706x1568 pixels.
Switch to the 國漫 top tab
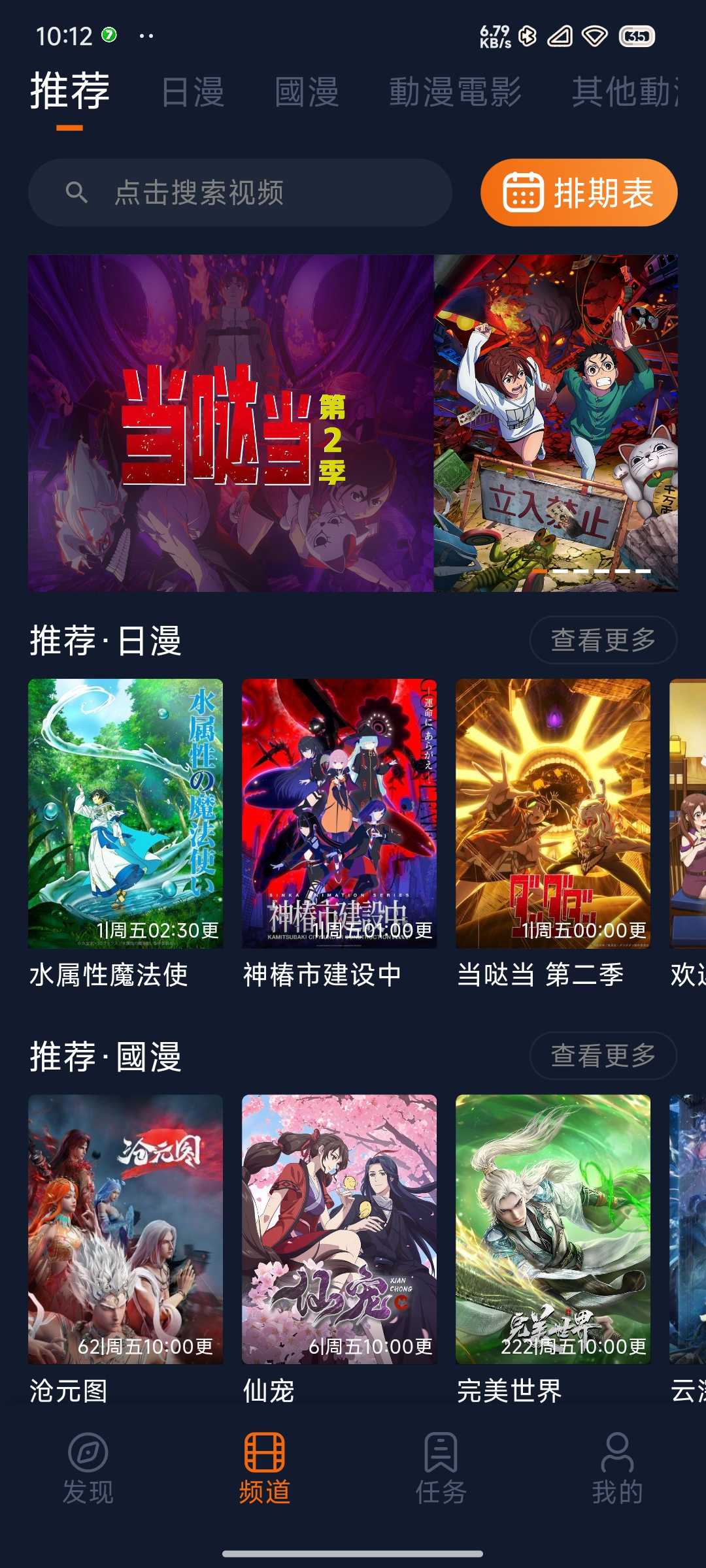[307, 92]
